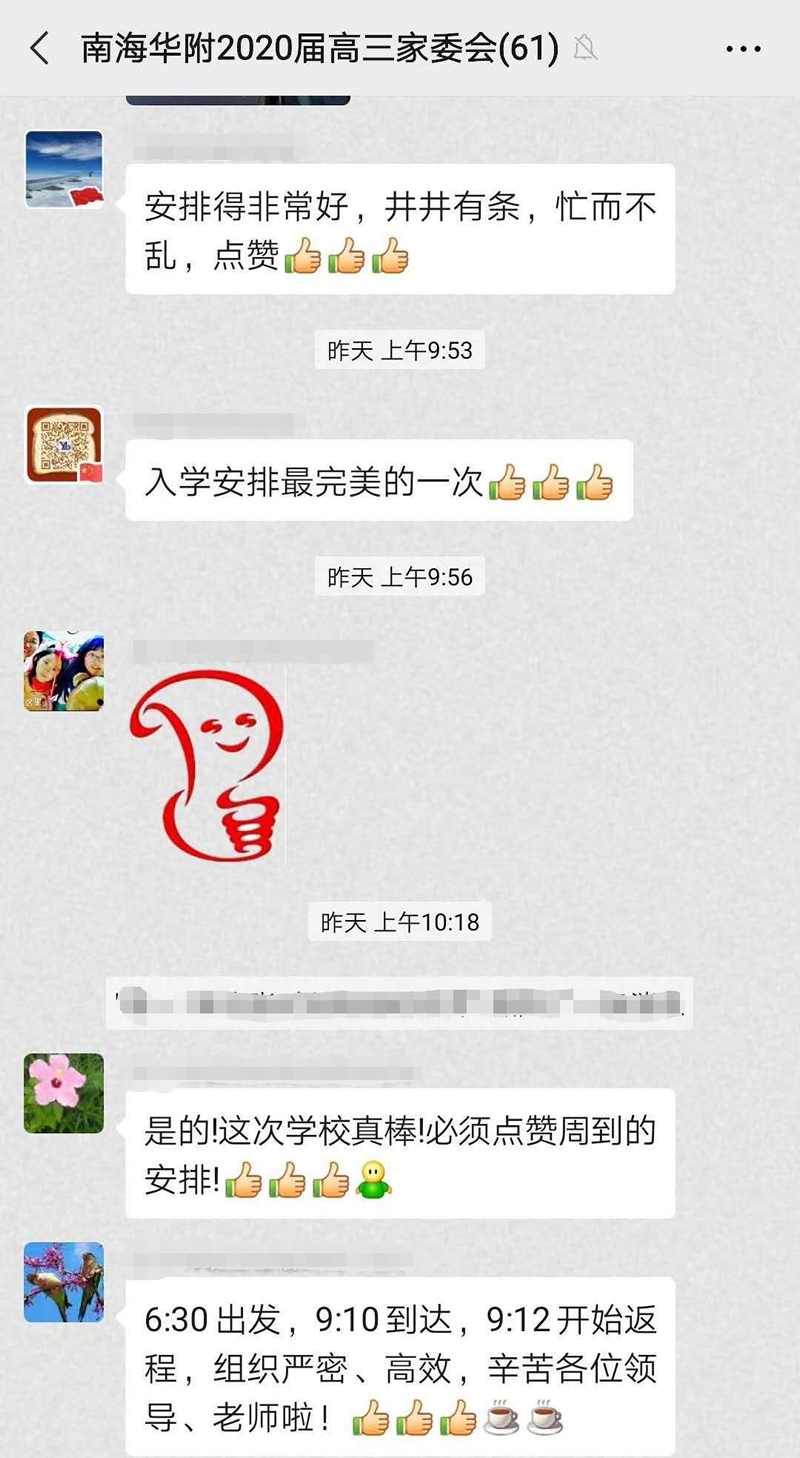800x1458 pixels.
Task: Open the airplane-wing avatar's profile
Action: pos(64,169)
